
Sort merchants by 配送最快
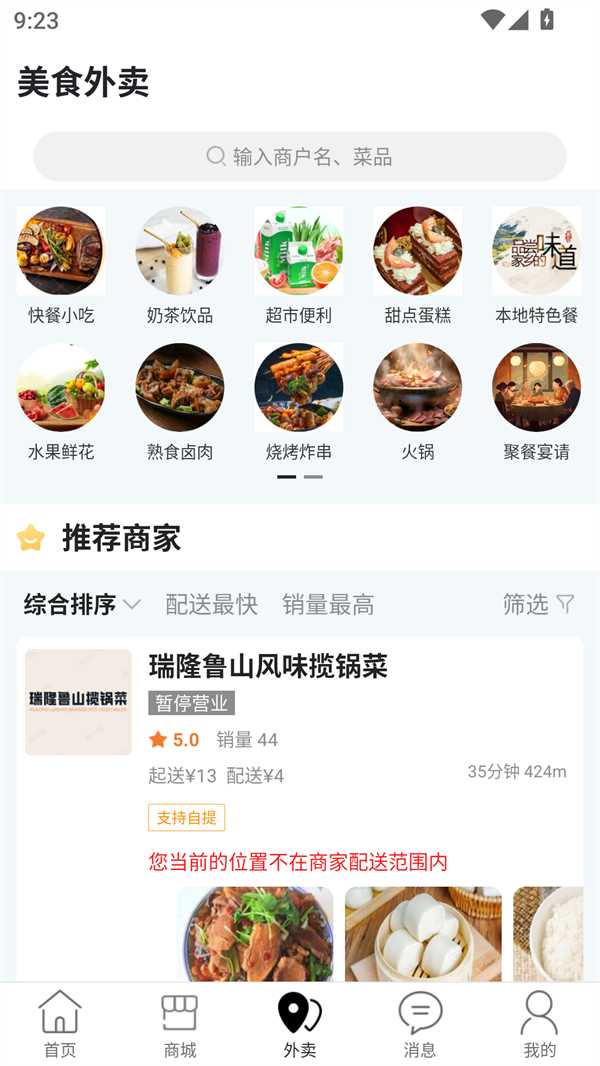[211, 604]
